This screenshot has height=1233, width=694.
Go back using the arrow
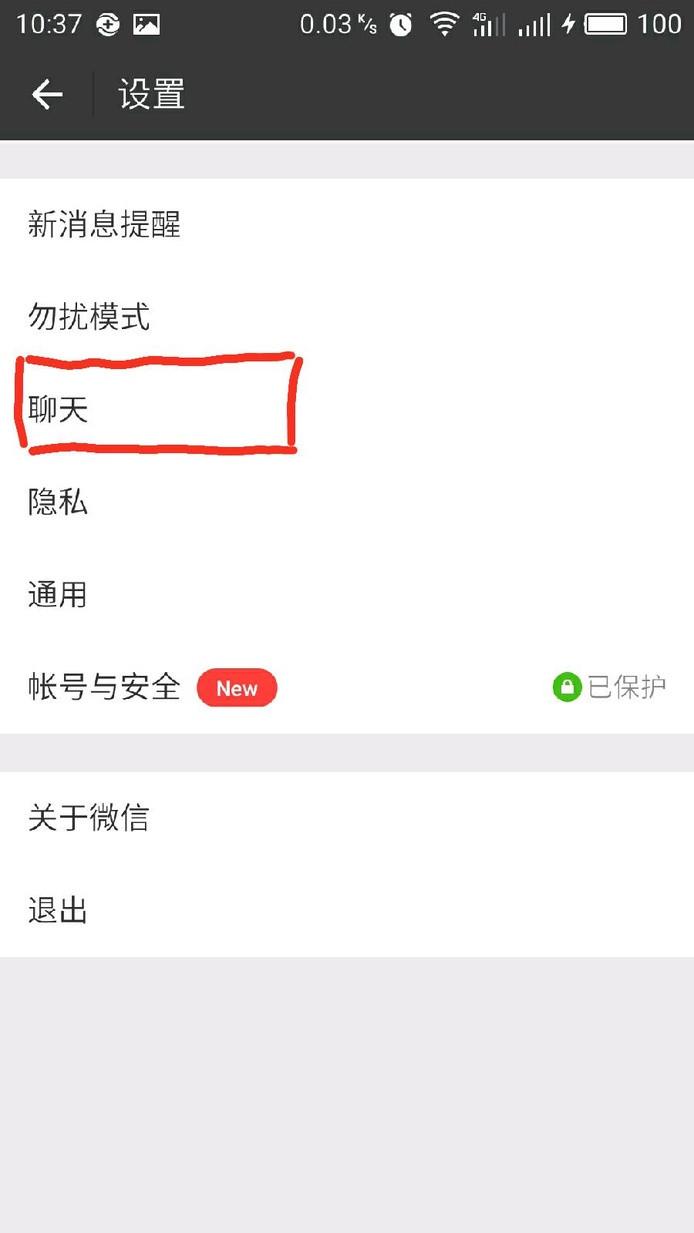point(47,95)
